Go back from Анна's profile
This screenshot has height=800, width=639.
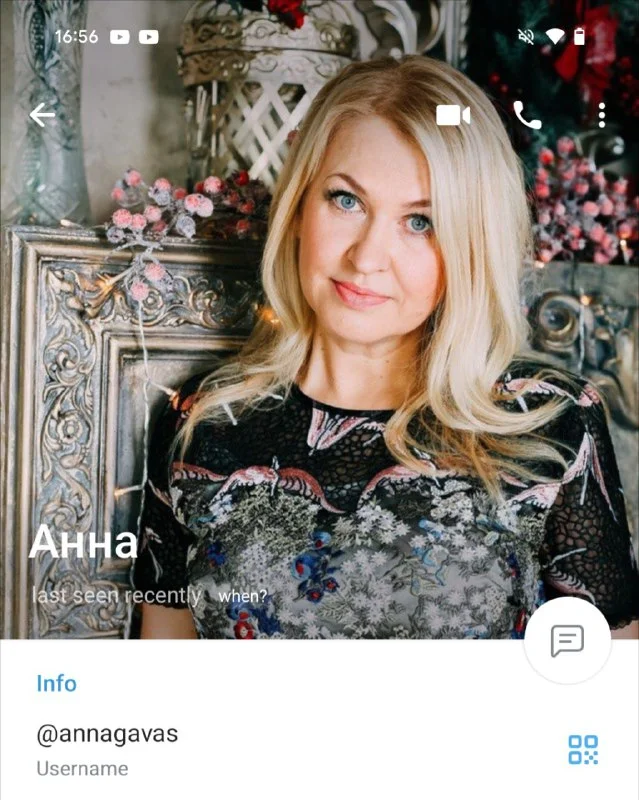[x=42, y=115]
